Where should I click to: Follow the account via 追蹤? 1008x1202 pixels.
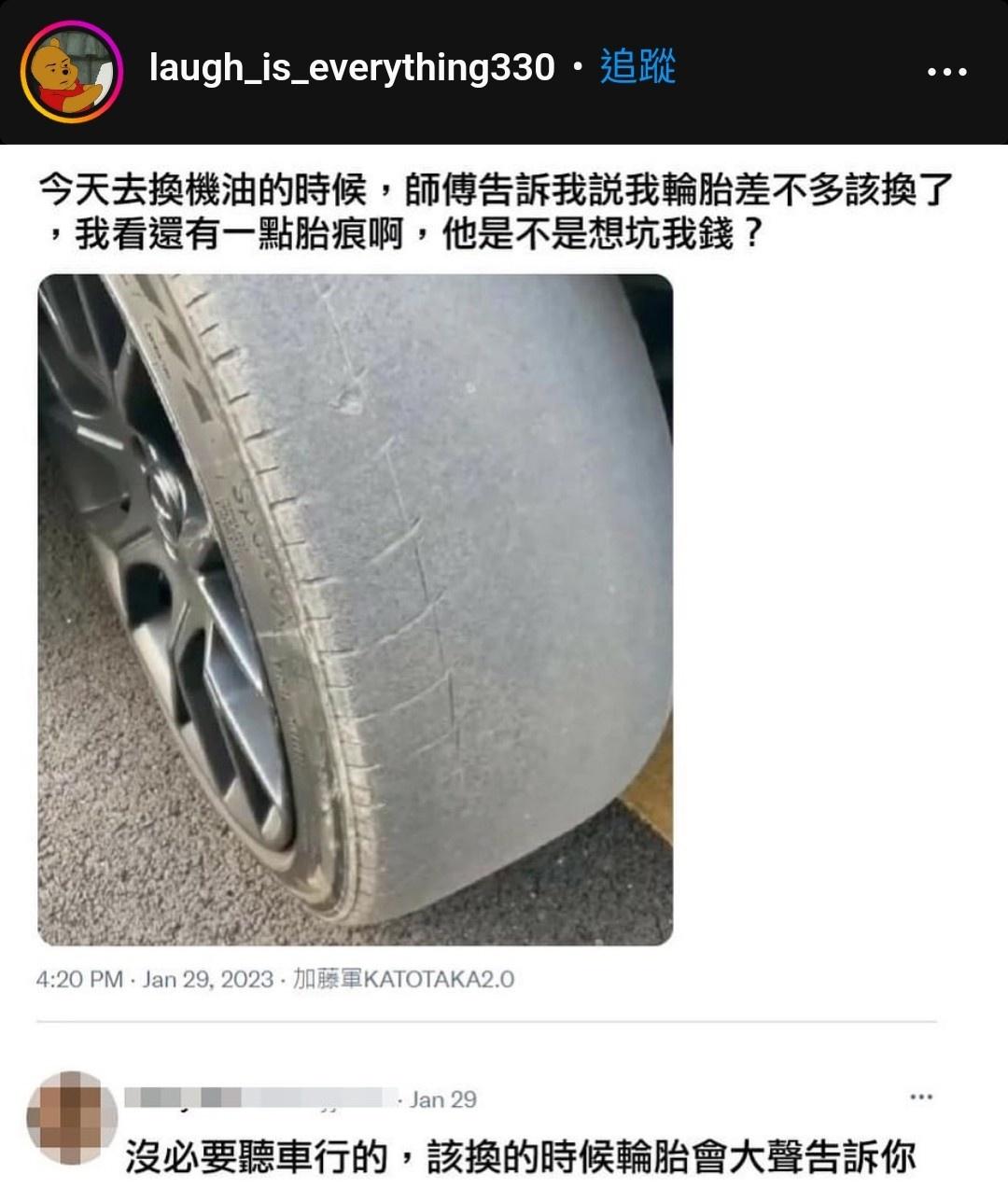tap(637, 68)
